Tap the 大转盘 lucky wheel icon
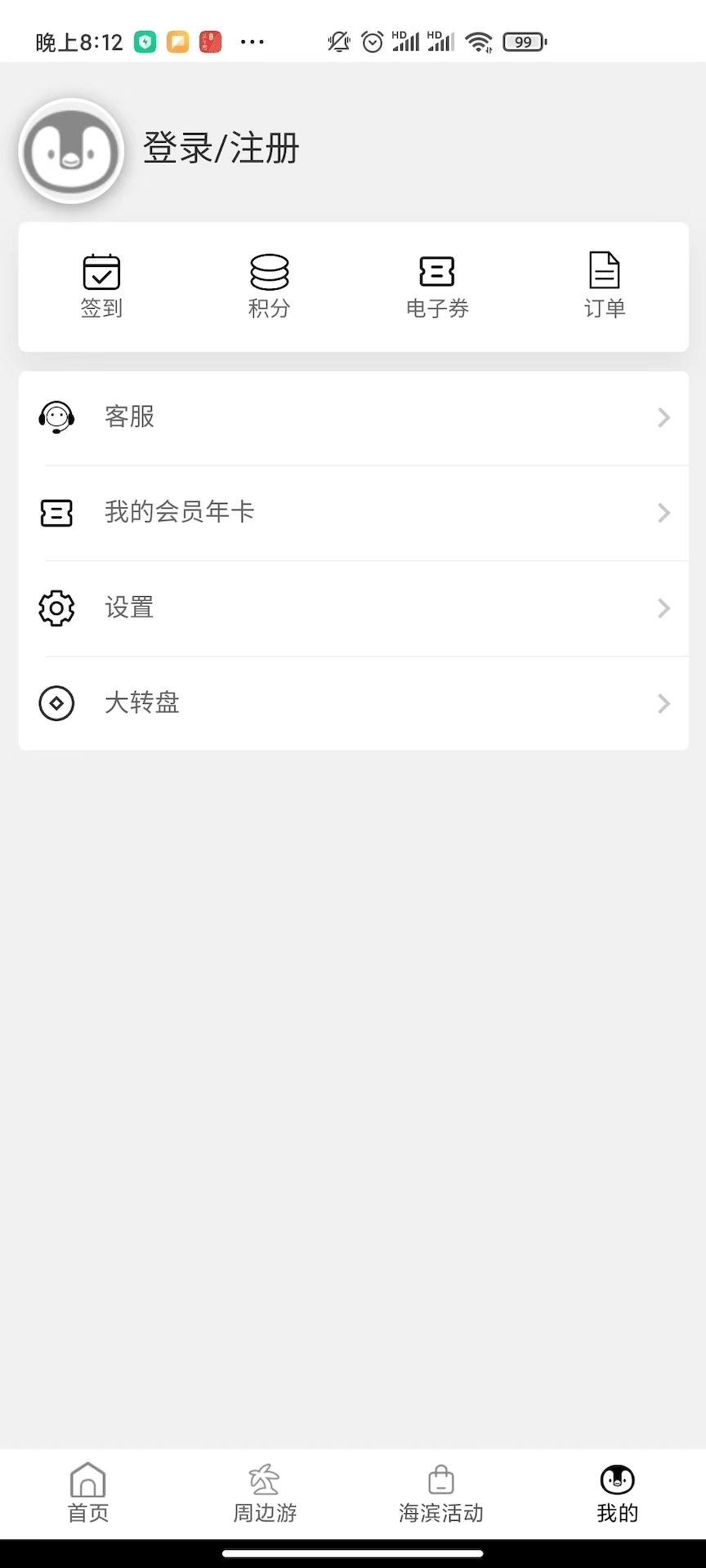The width and height of the screenshot is (706, 1568). point(56,703)
